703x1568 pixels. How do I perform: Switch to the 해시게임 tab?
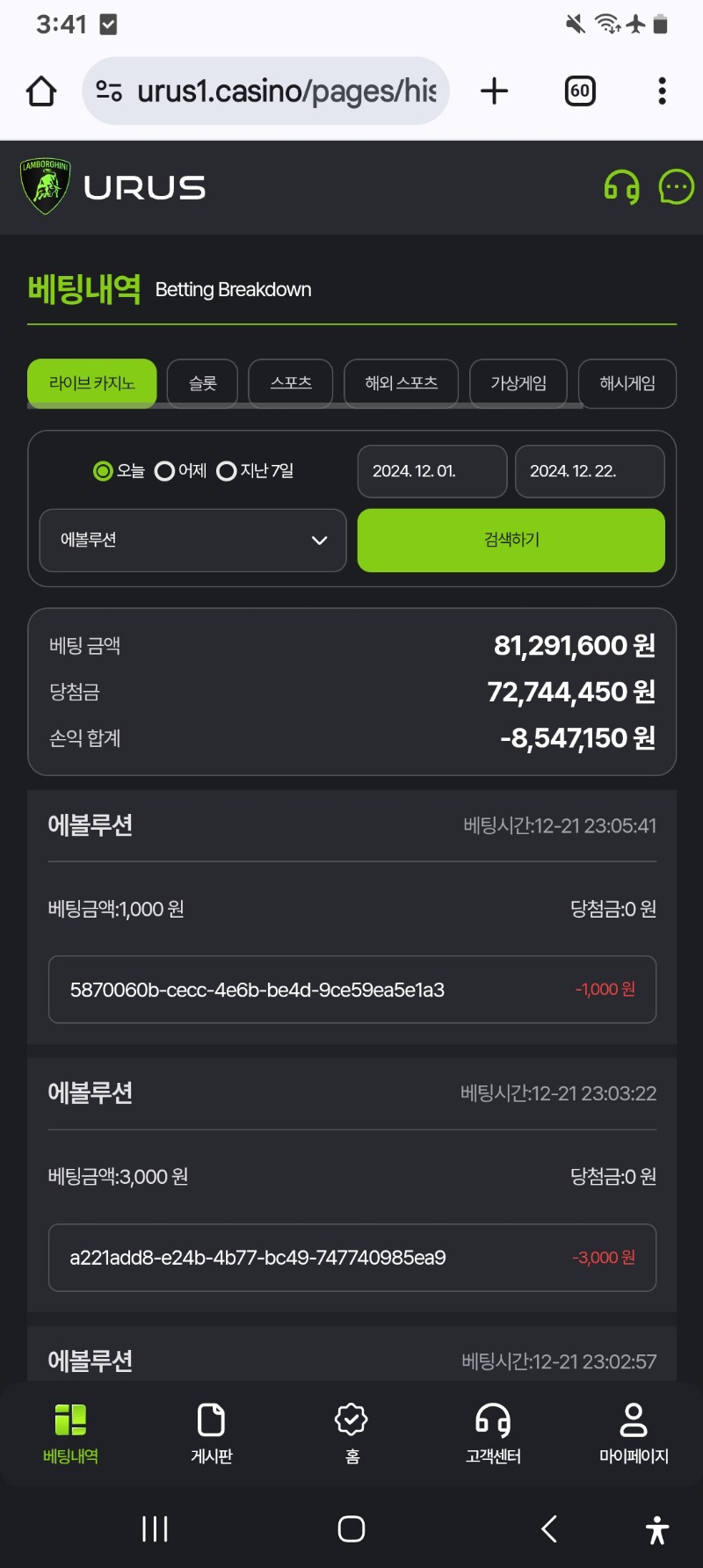click(x=627, y=383)
